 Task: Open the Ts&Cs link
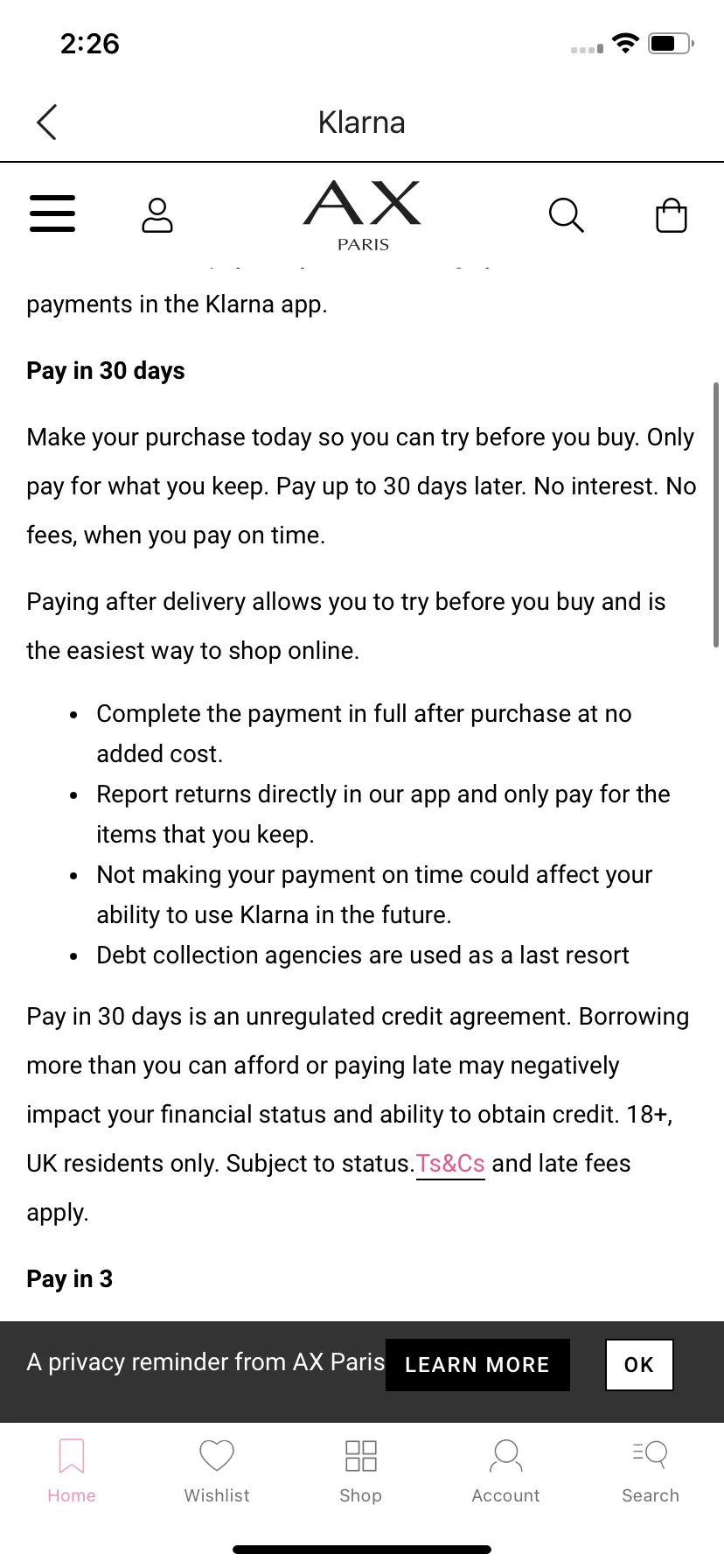point(450,1164)
